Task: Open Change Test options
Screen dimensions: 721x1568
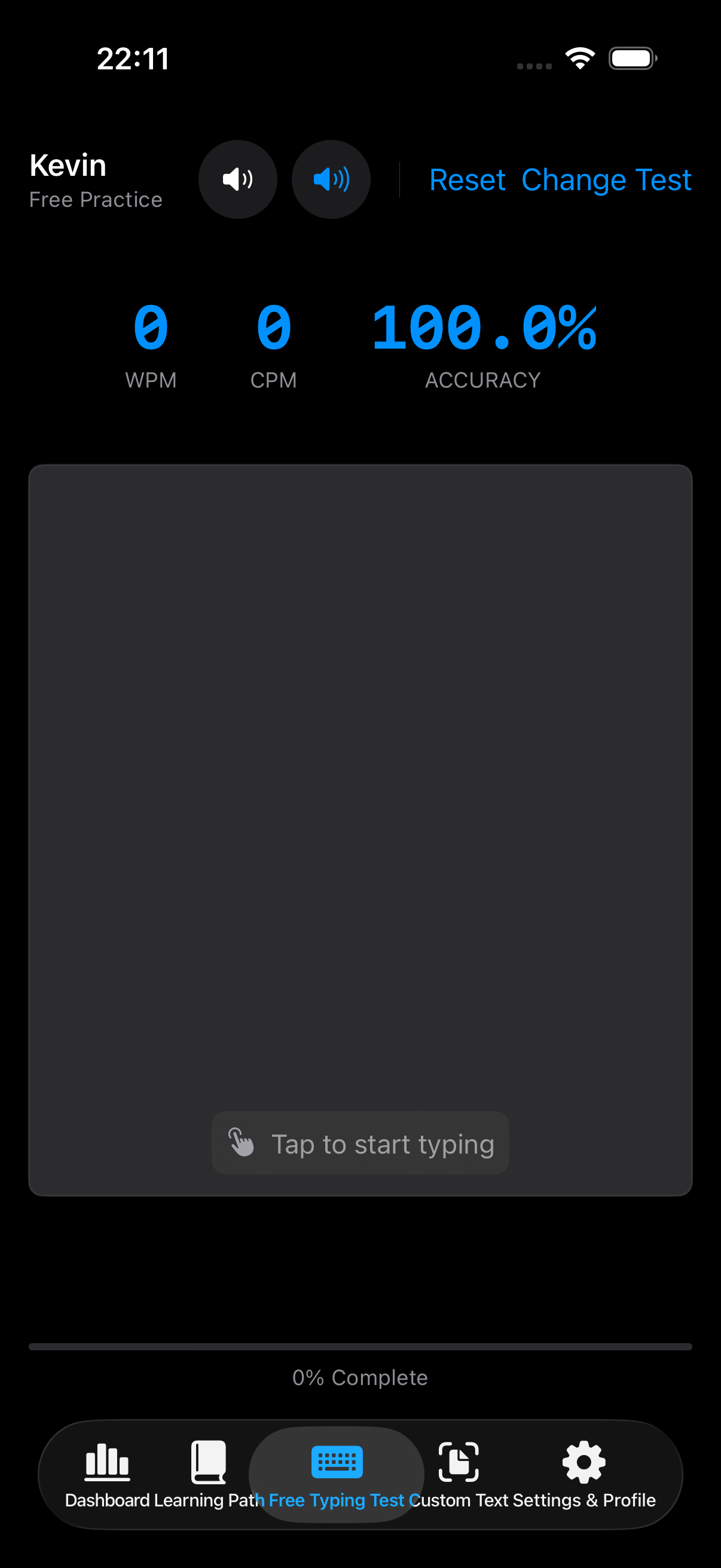Action: (x=606, y=180)
